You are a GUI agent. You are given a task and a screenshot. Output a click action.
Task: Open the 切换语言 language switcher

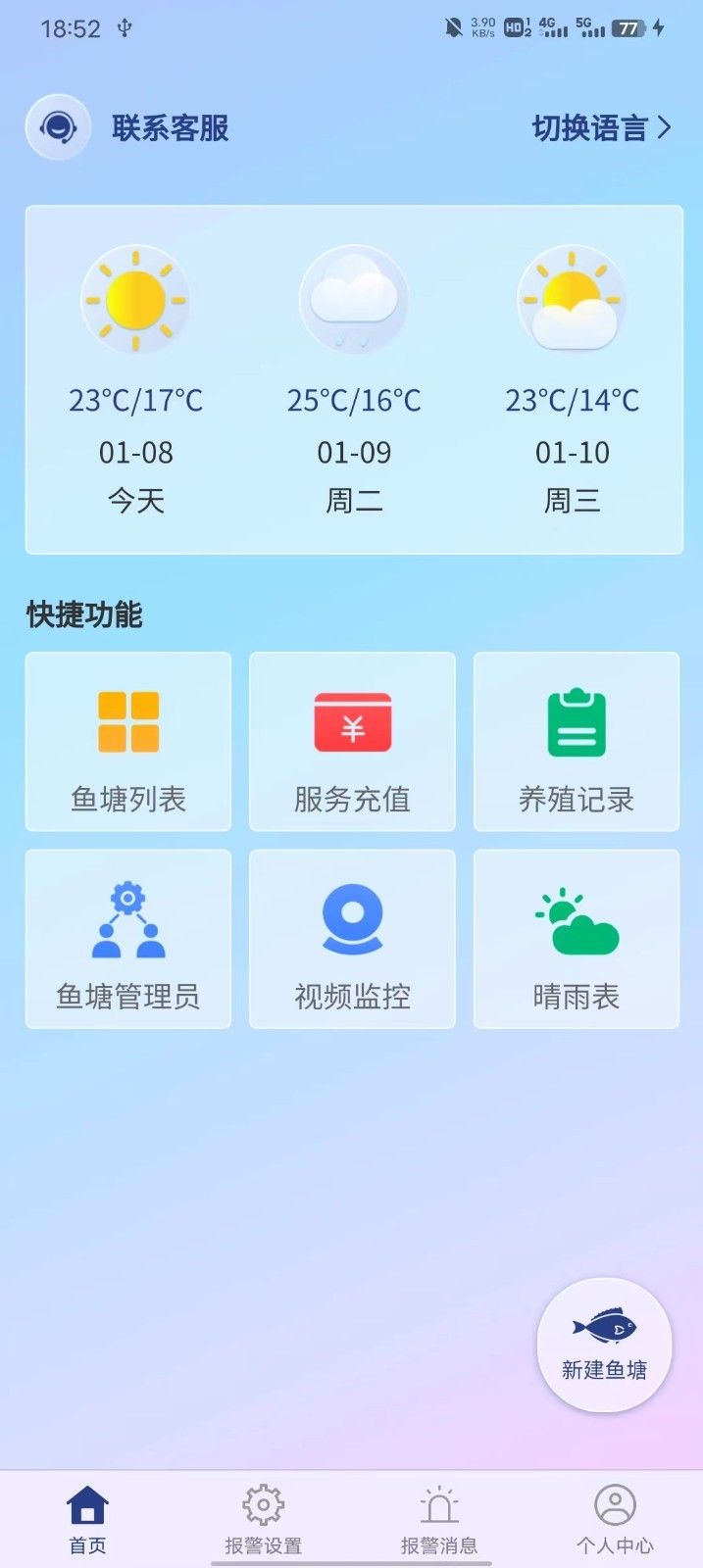click(x=601, y=127)
